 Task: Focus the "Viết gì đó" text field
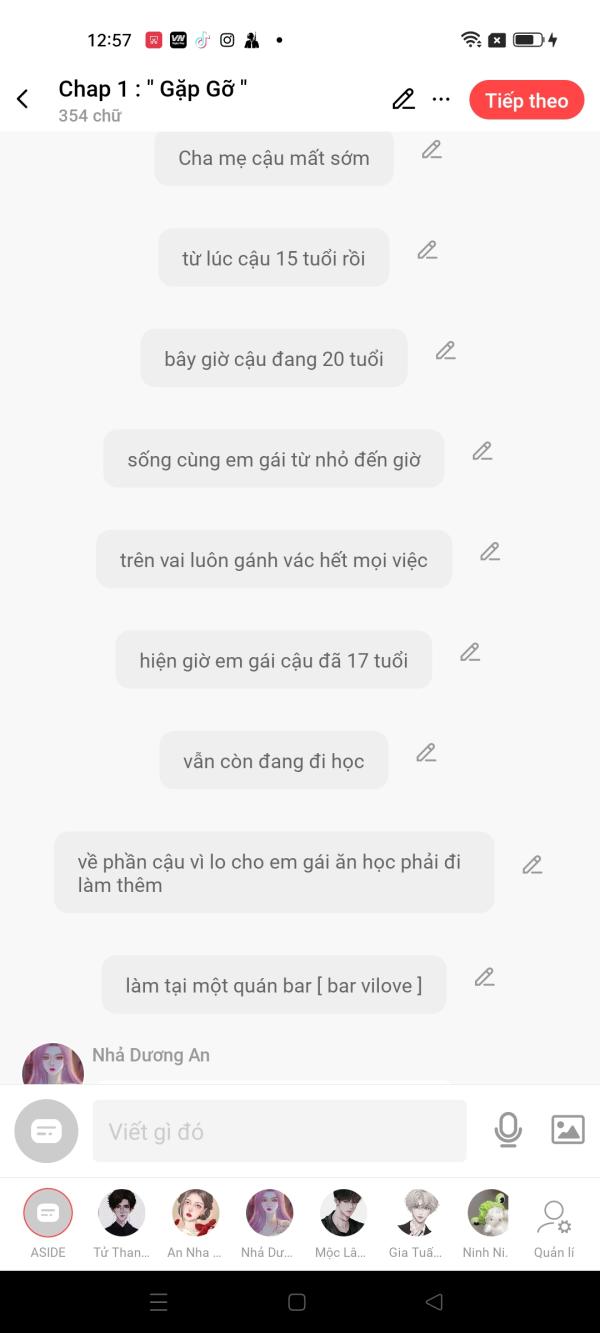pyautogui.click(x=279, y=1131)
